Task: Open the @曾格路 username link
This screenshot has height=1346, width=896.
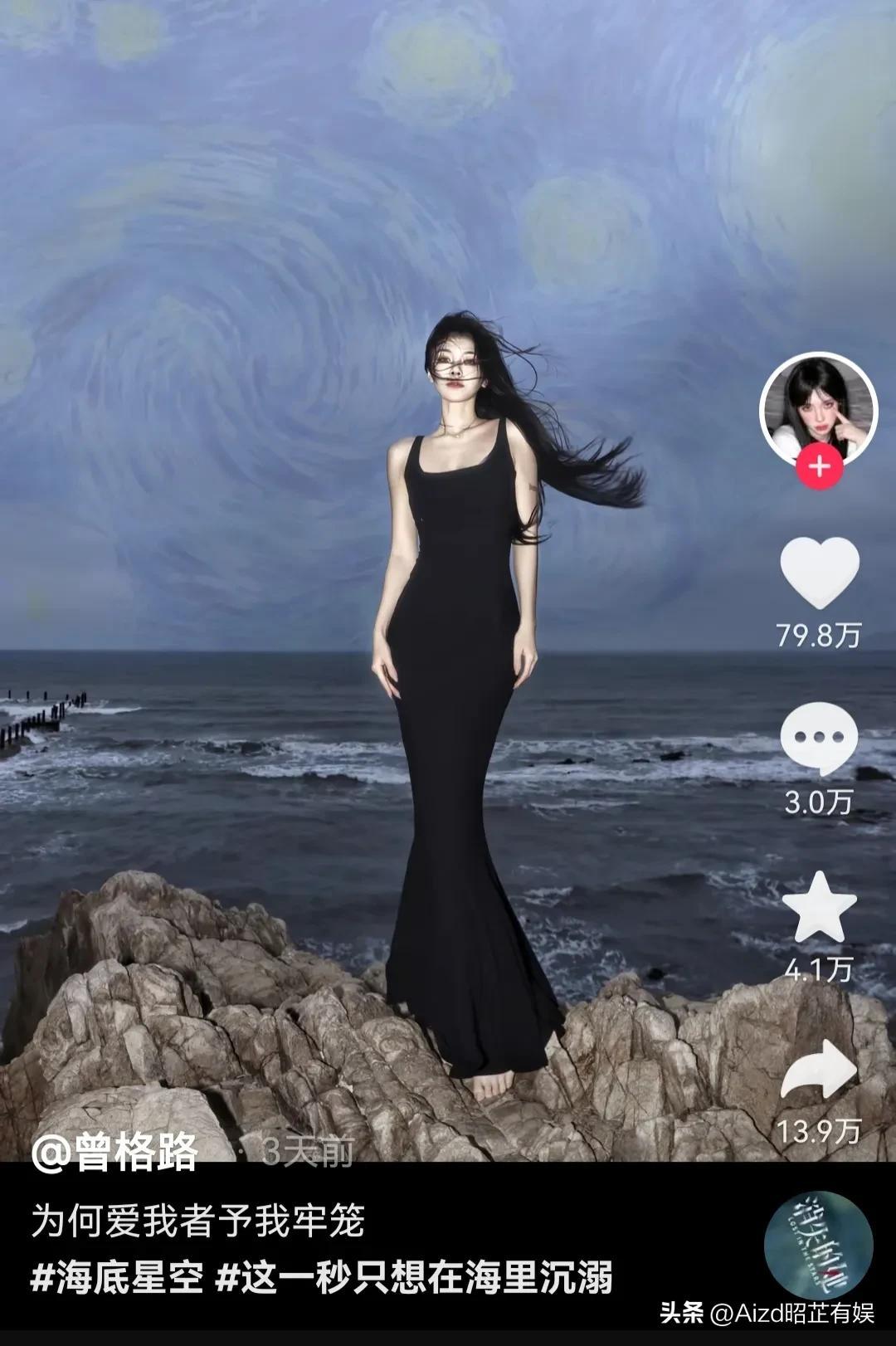Action: [x=115, y=1152]
